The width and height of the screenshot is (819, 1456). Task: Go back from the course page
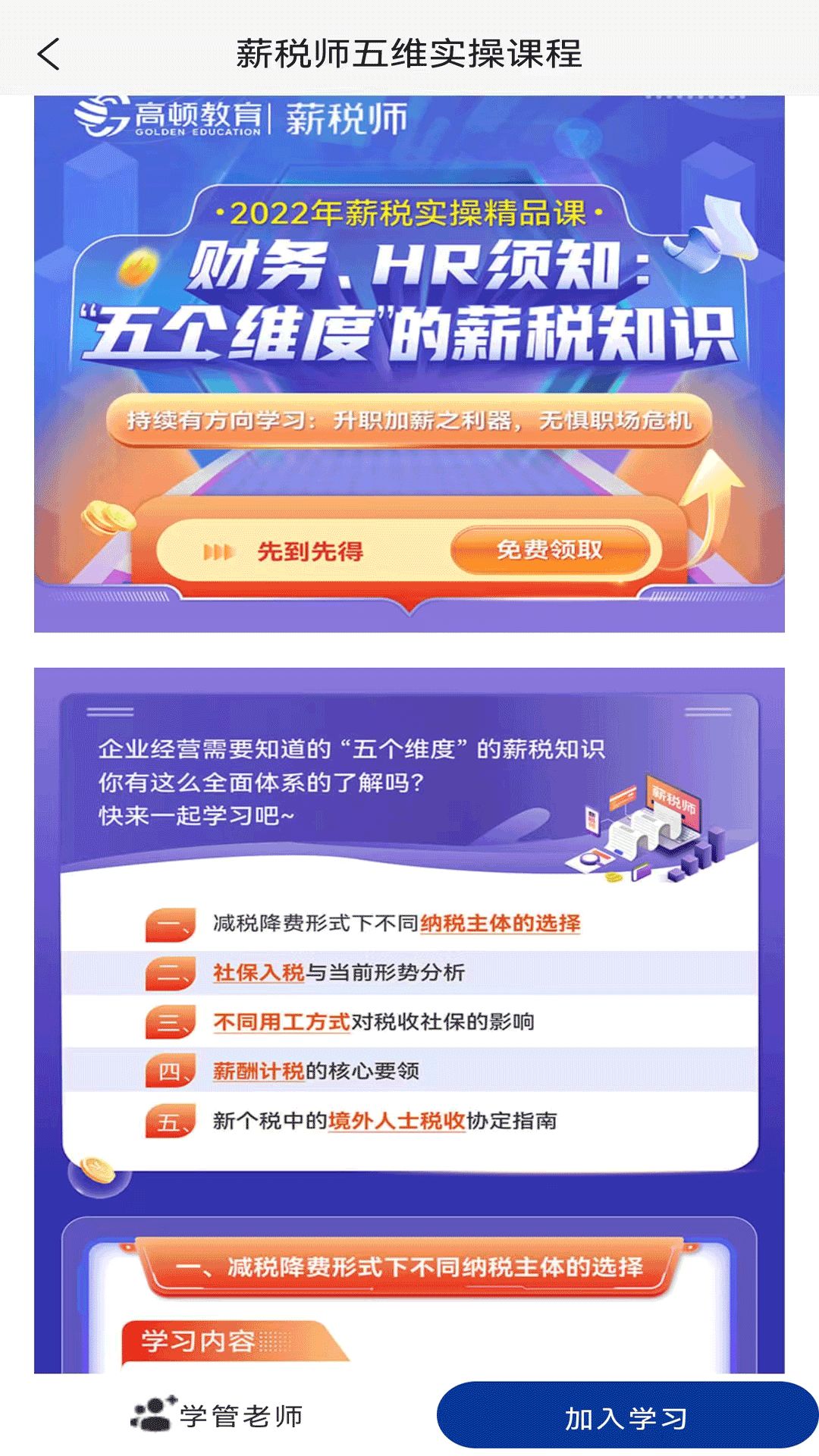(x=49, y=55)
